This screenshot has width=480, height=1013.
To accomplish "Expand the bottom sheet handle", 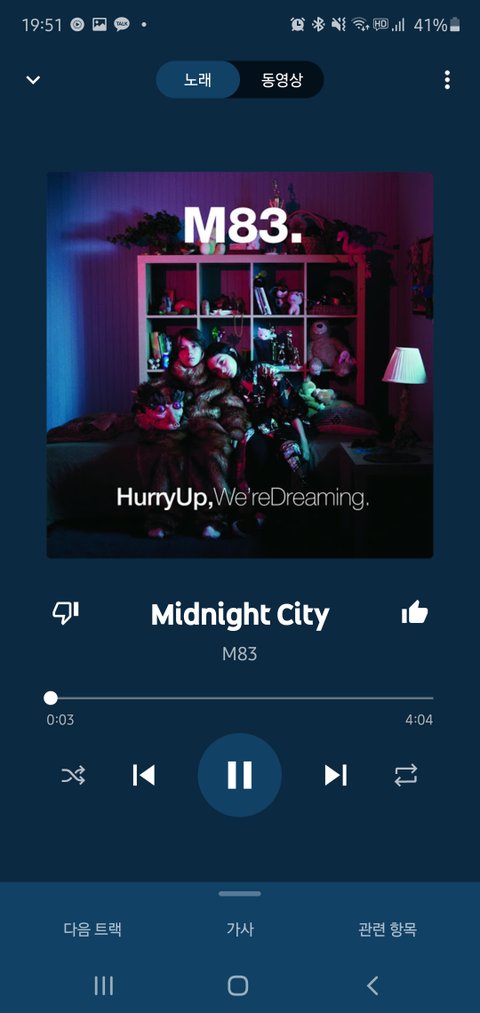I will 240,894.
